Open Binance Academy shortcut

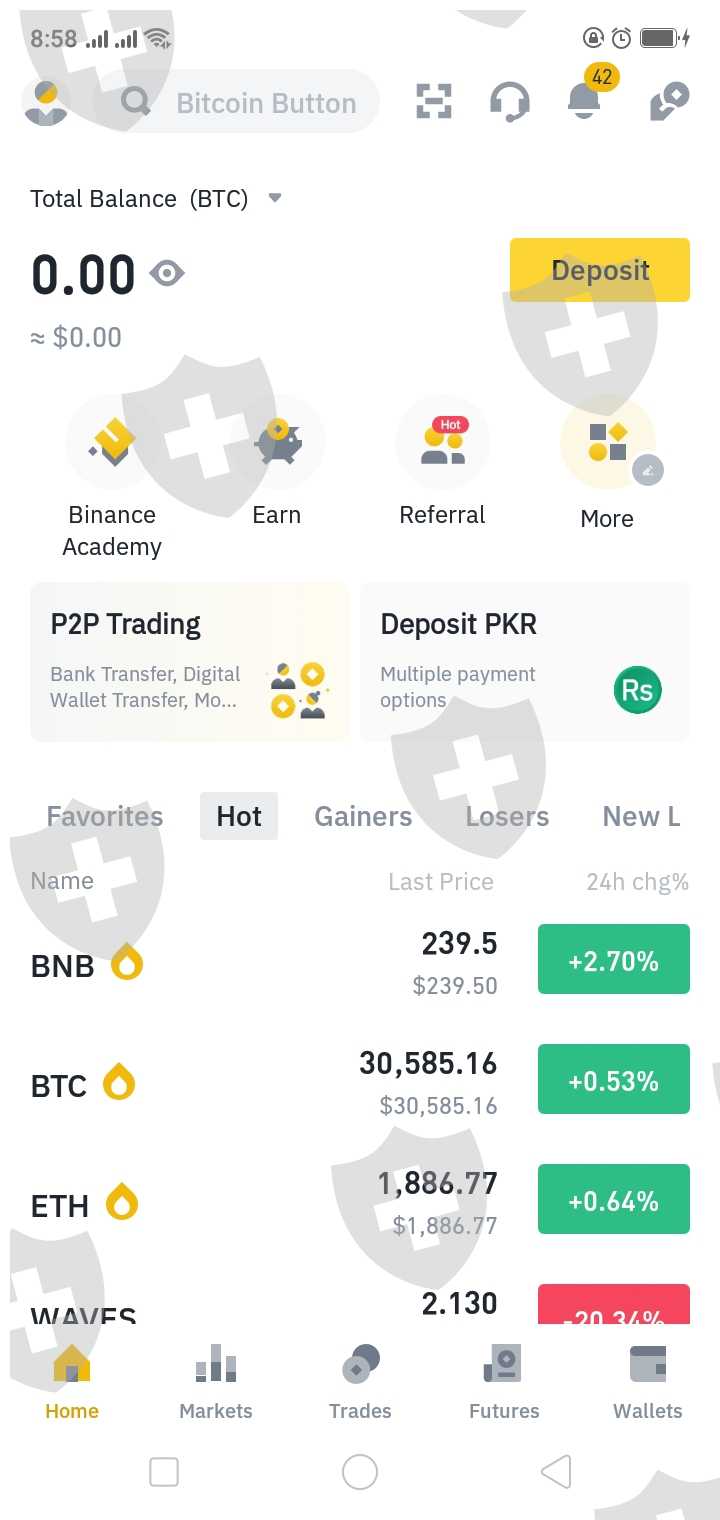(112, 475)
